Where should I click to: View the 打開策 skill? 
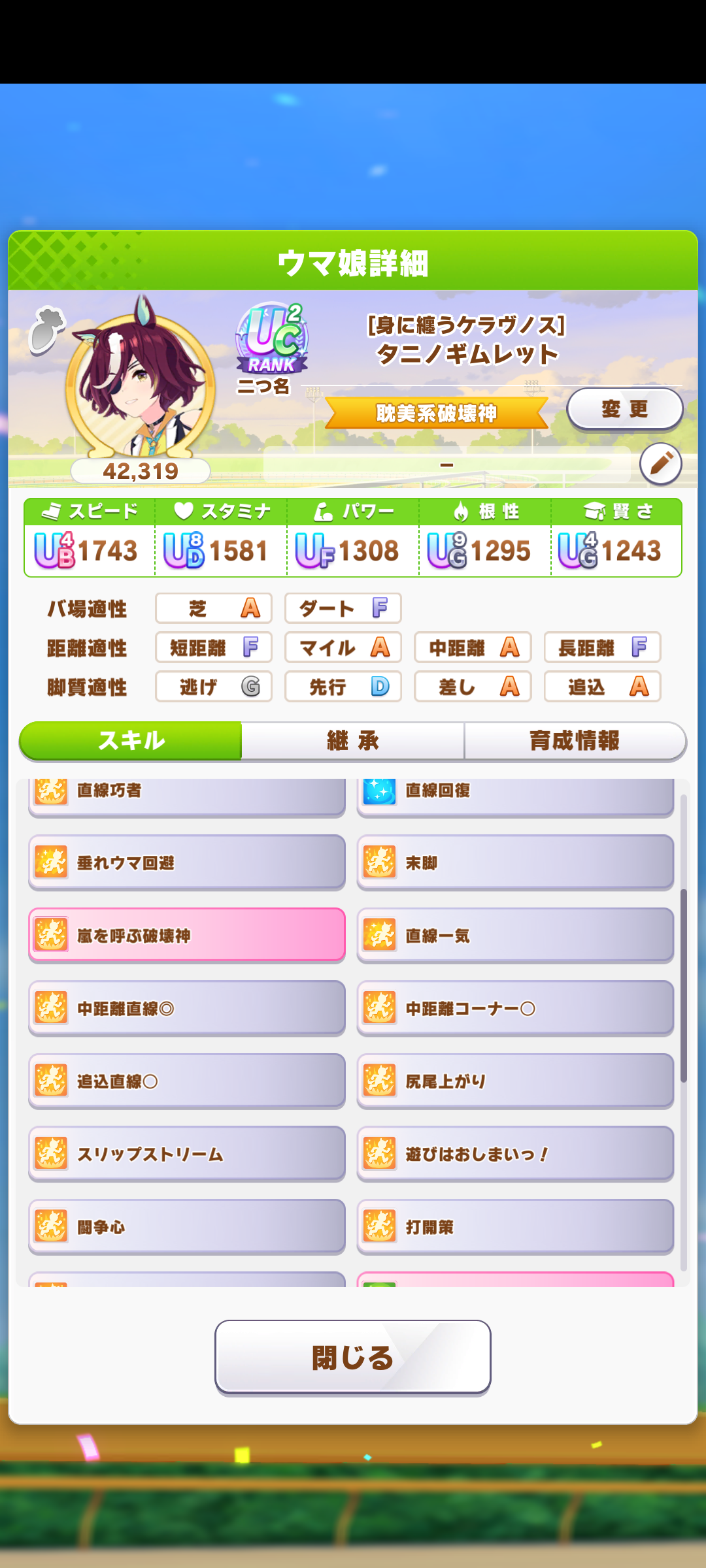pyautogui.click(x=515, y=1227)
